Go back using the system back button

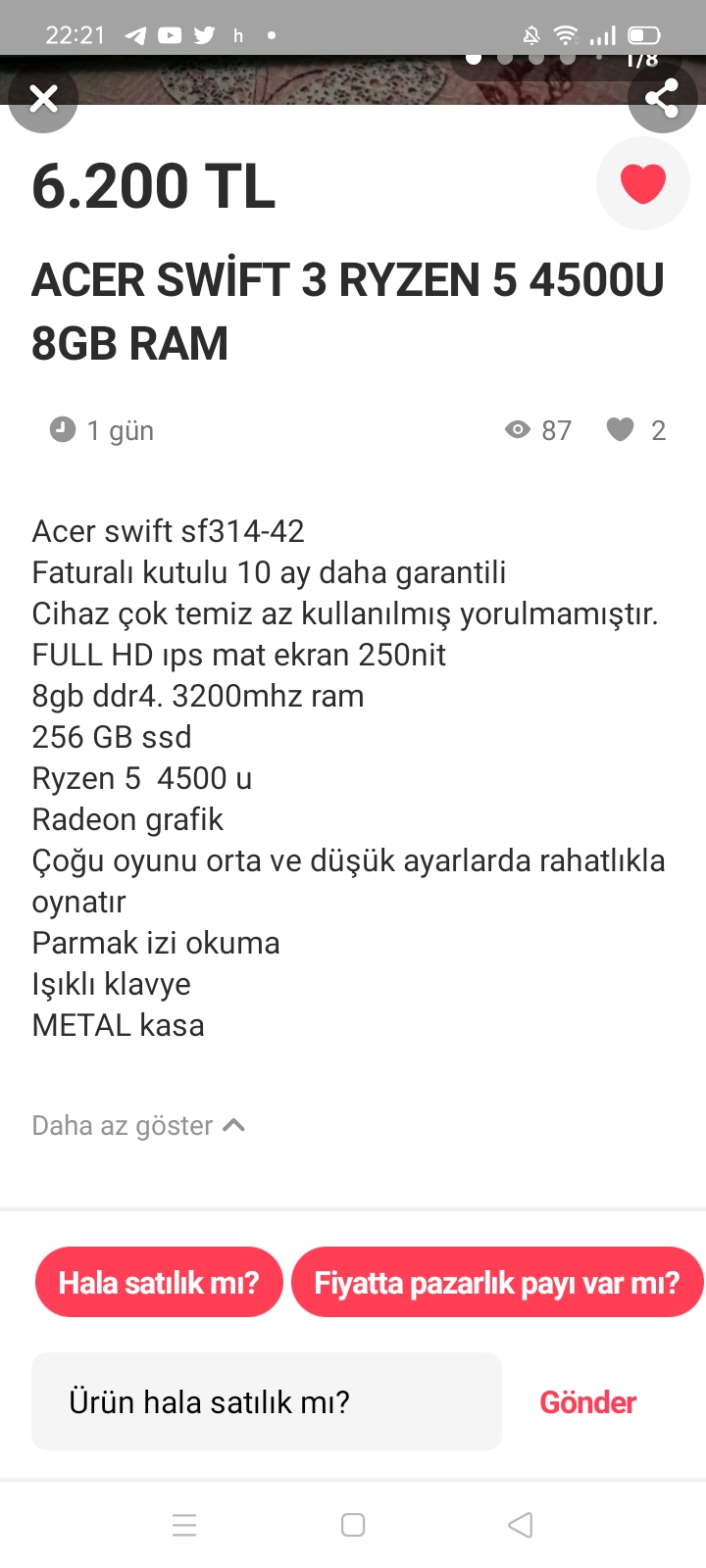[521, 1525]
